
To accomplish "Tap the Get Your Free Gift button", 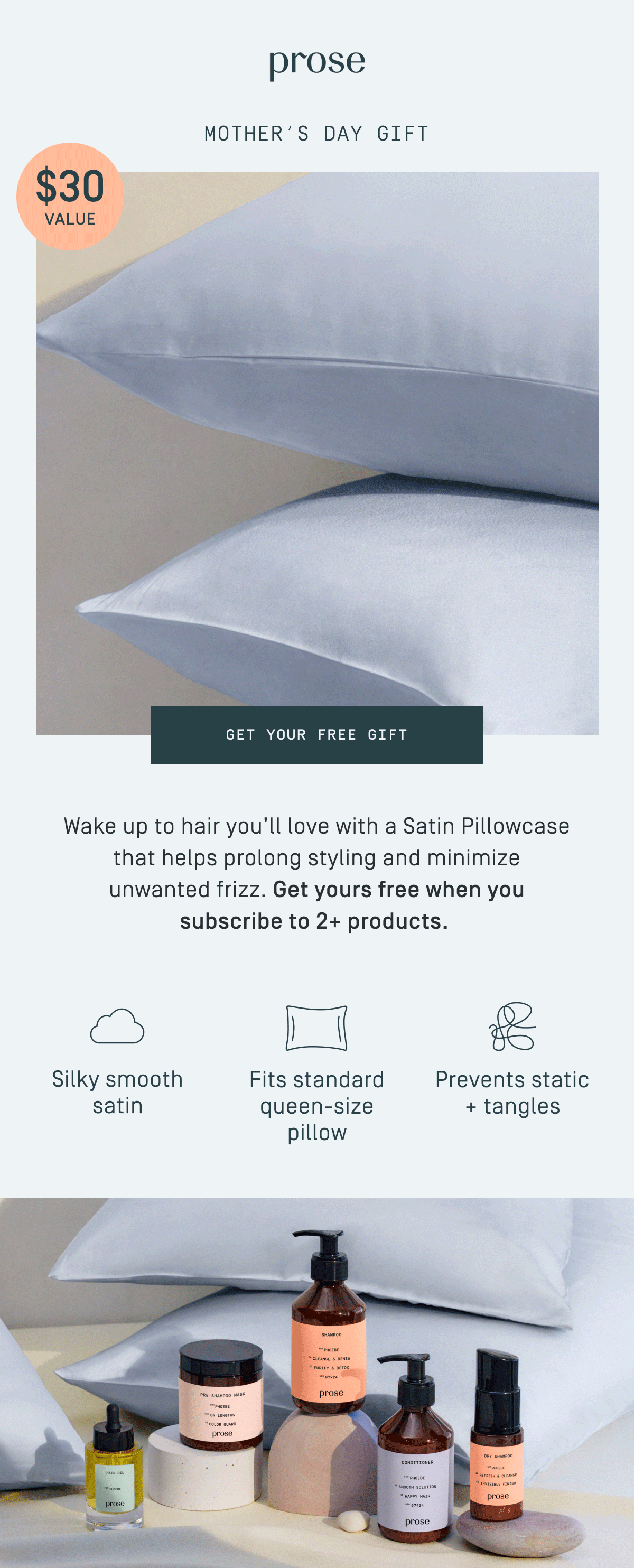I will 316,734.
